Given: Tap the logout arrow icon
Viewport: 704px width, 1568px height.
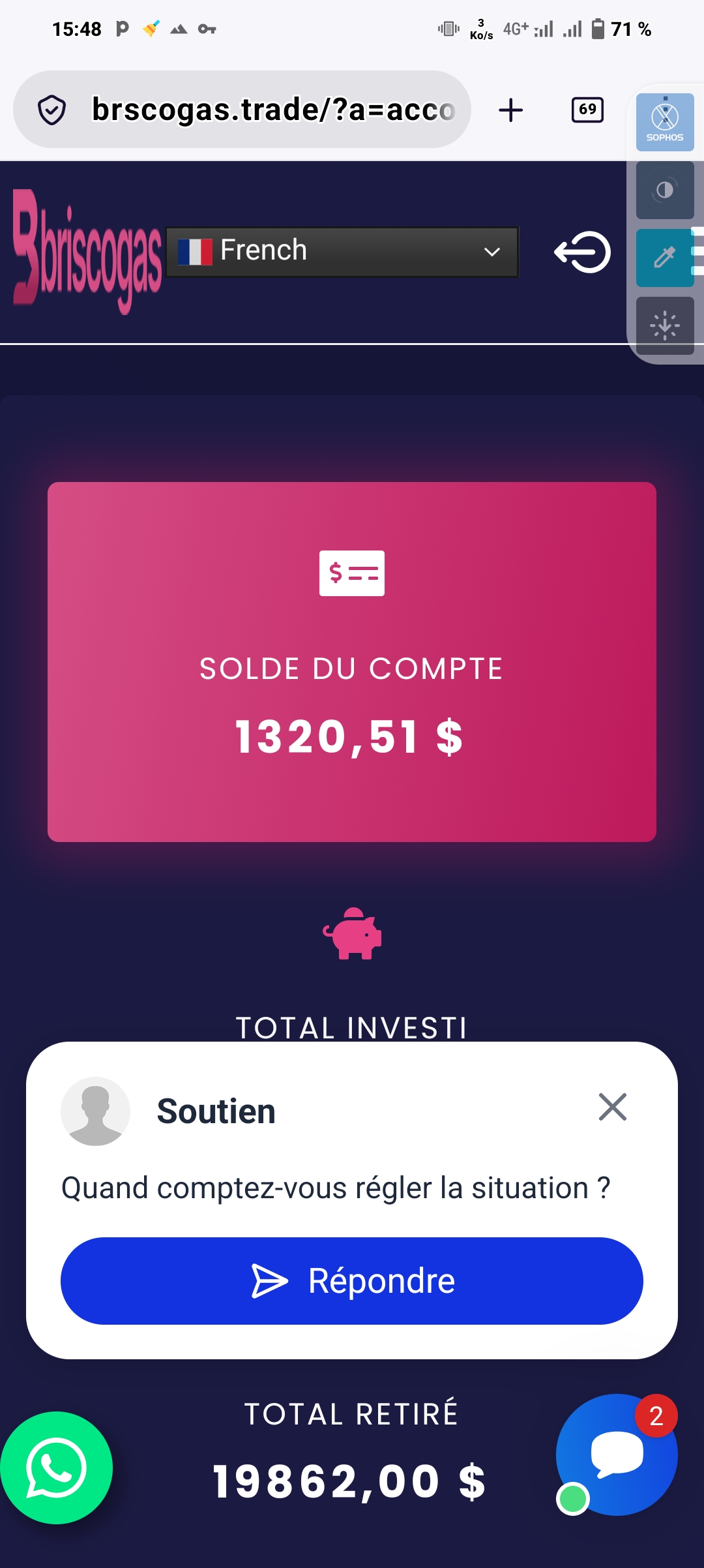Looking at the screenshot, I should pyautogui.click(x=582, y=252).
